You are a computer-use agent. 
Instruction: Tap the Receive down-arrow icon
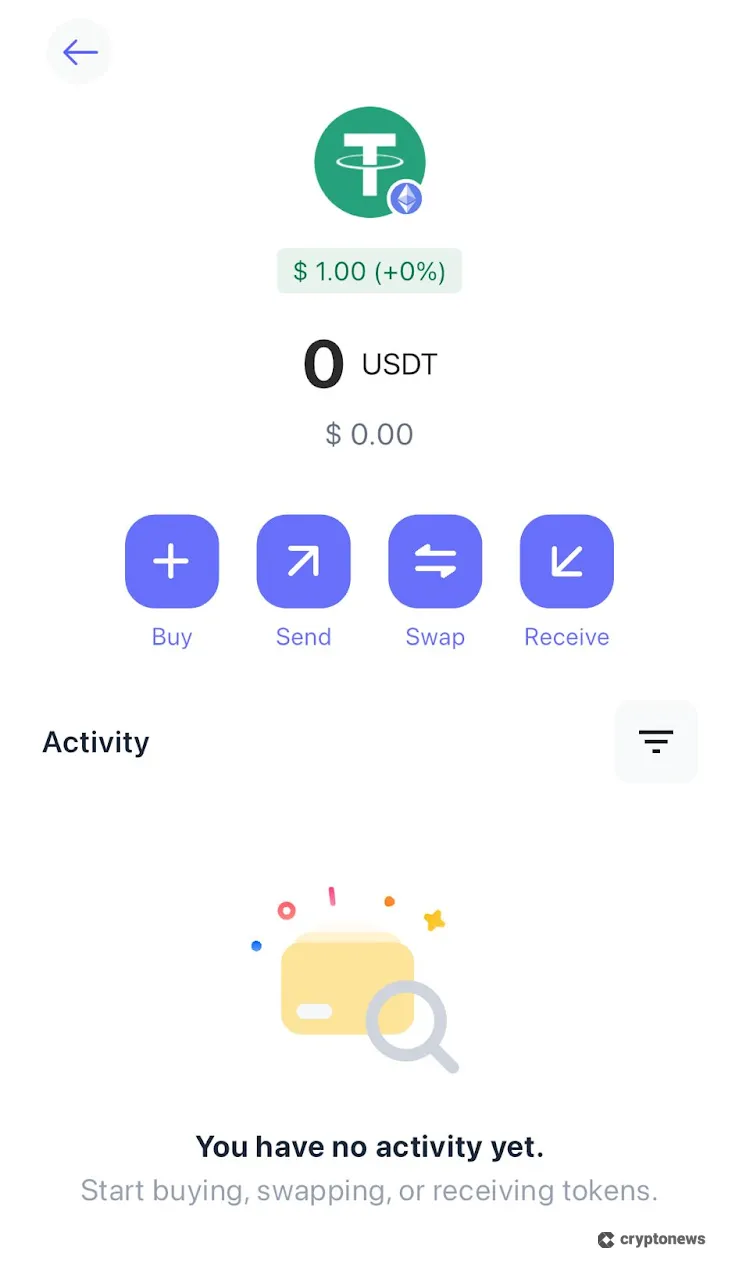(567, 561)
